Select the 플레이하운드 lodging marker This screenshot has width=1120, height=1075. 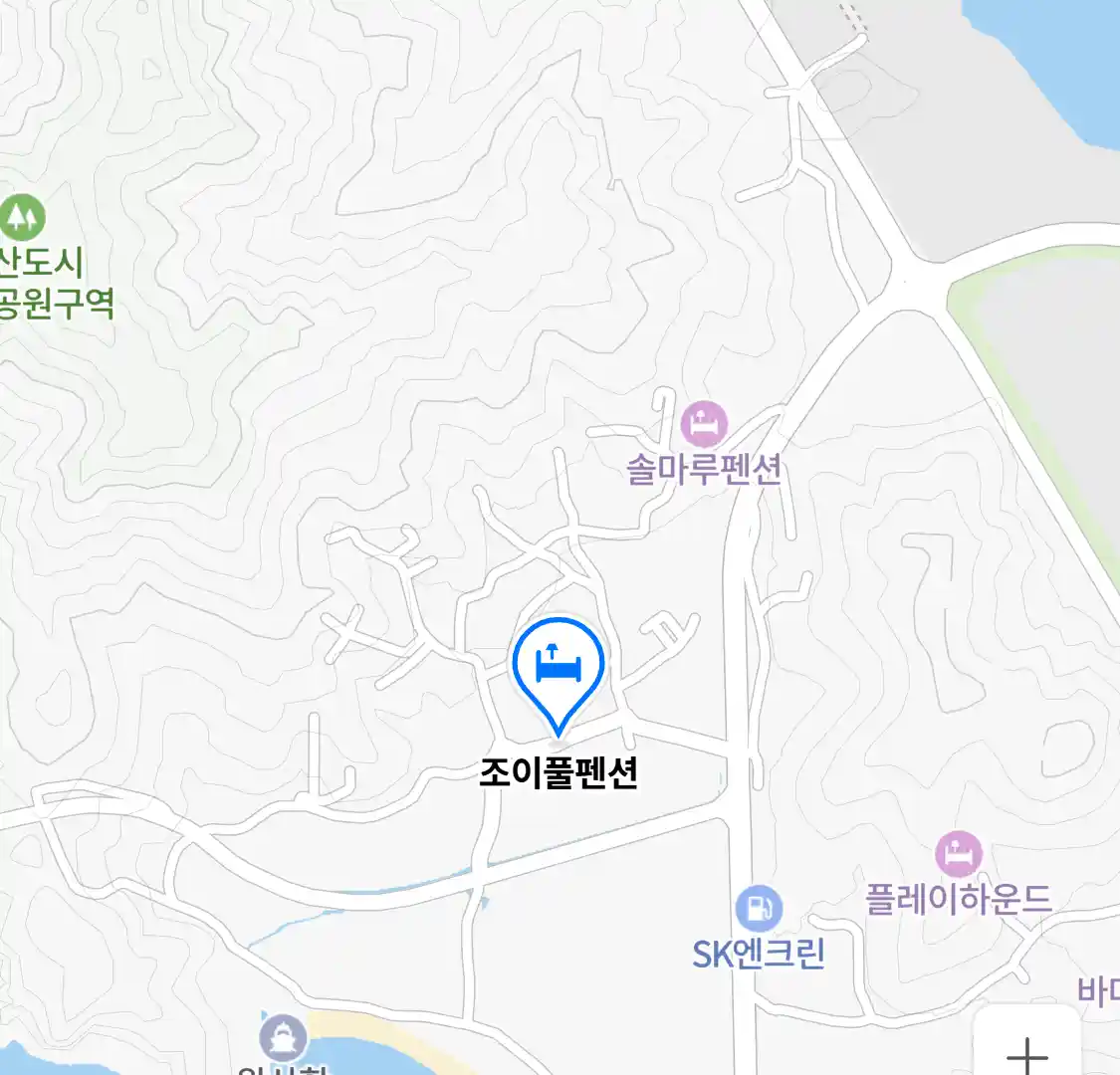tap(959, 854)
